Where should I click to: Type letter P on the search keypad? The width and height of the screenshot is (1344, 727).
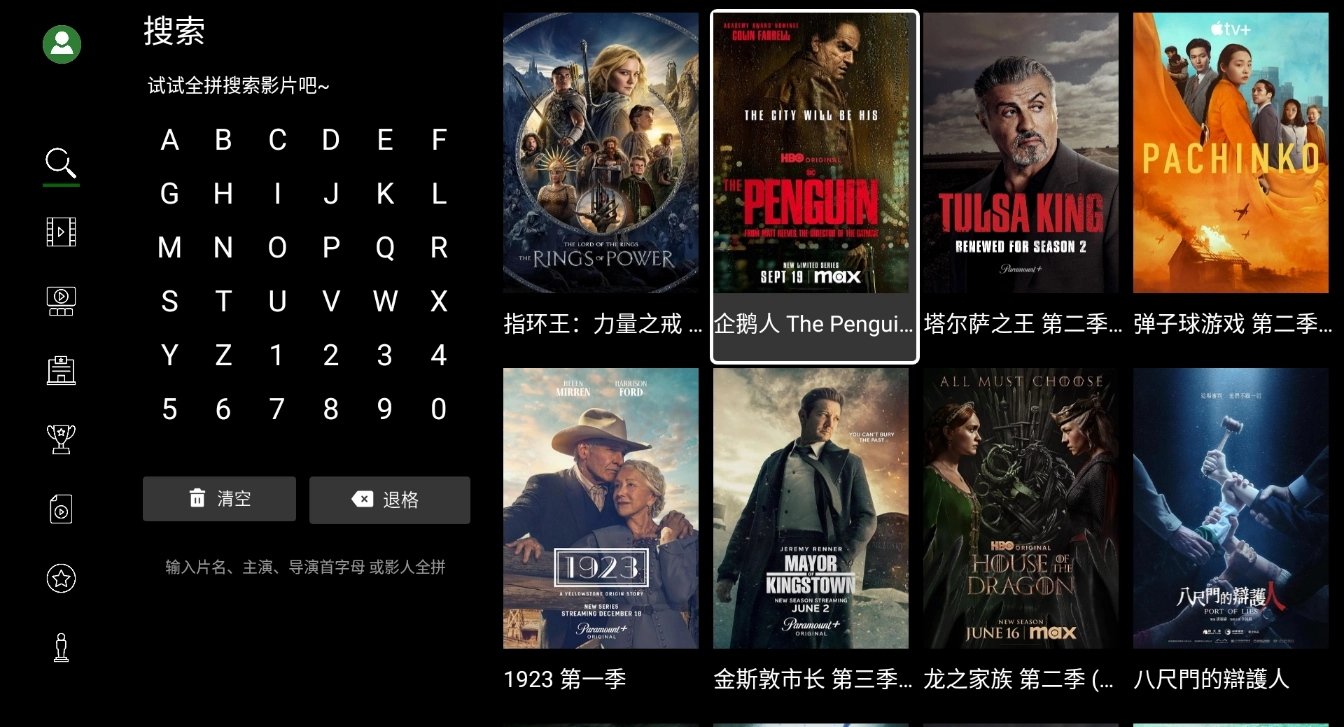coord(331,248)
